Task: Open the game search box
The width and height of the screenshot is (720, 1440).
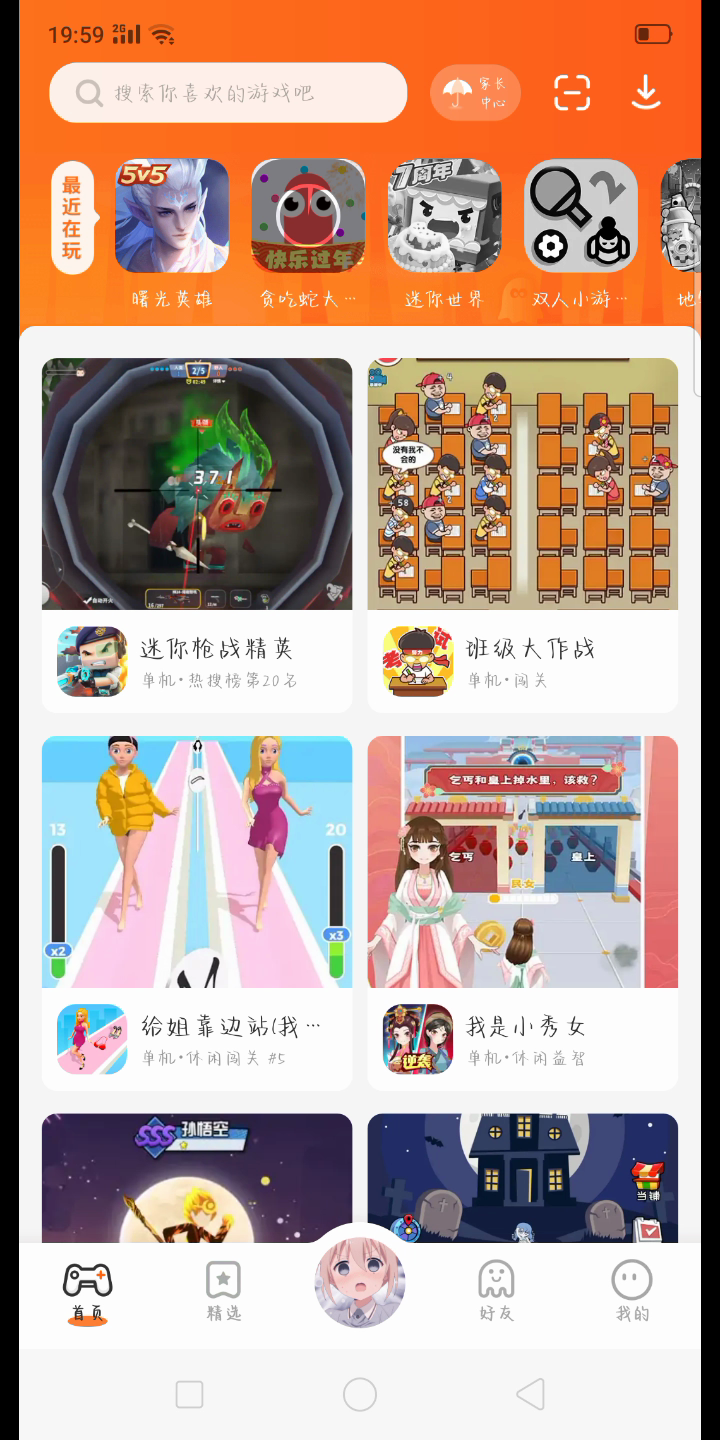Action: [x=228, y=93]
